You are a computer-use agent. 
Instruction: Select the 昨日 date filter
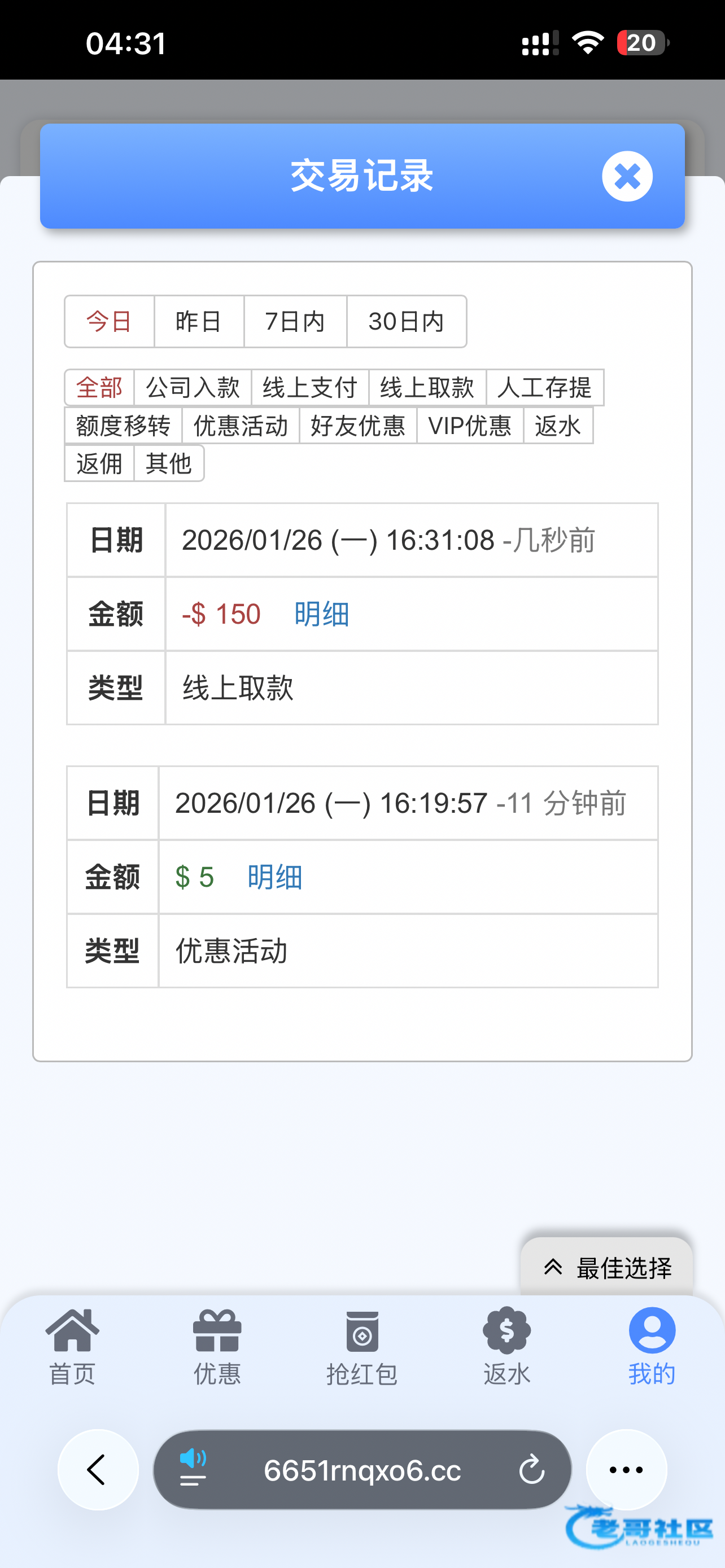point(198,321)
